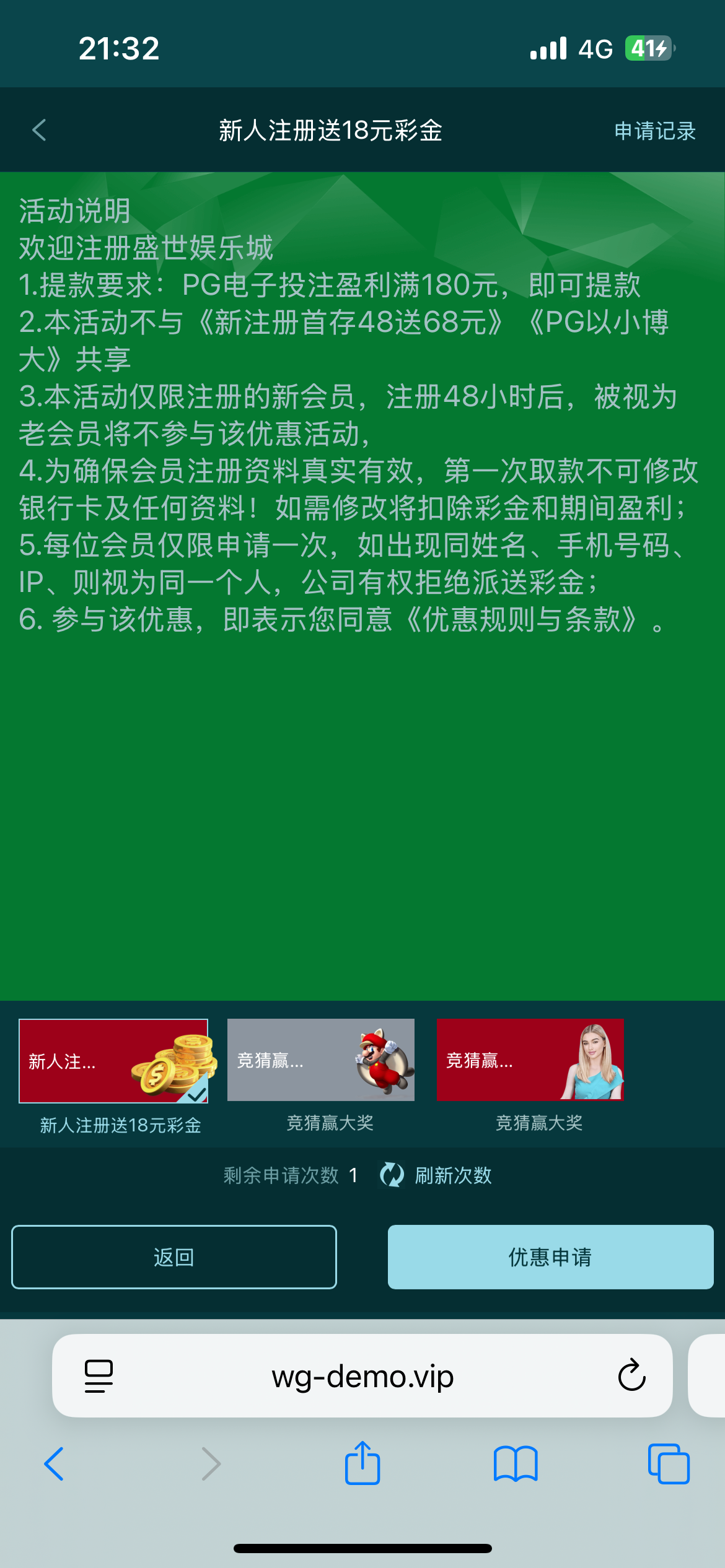Open Safari bookmarks
Image resolution: width=725 pixels, height=1568 pixels.
(x=516, y=1464)
